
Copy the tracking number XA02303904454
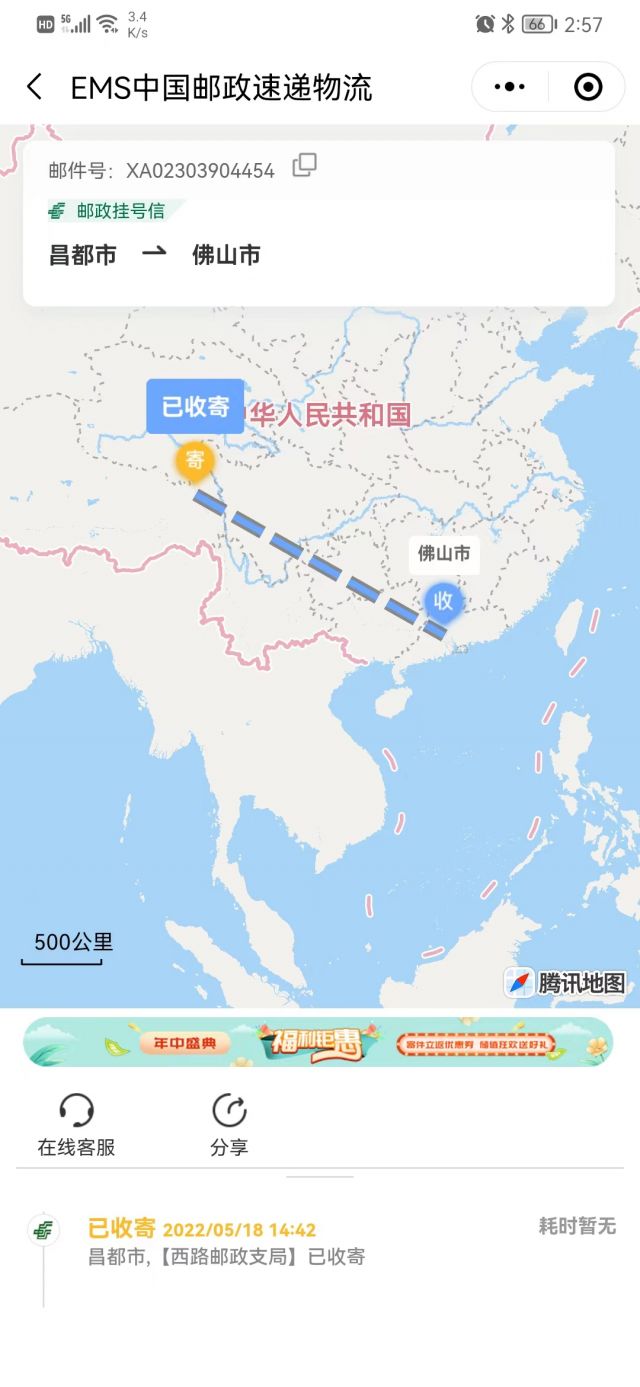tap(305, 166)
